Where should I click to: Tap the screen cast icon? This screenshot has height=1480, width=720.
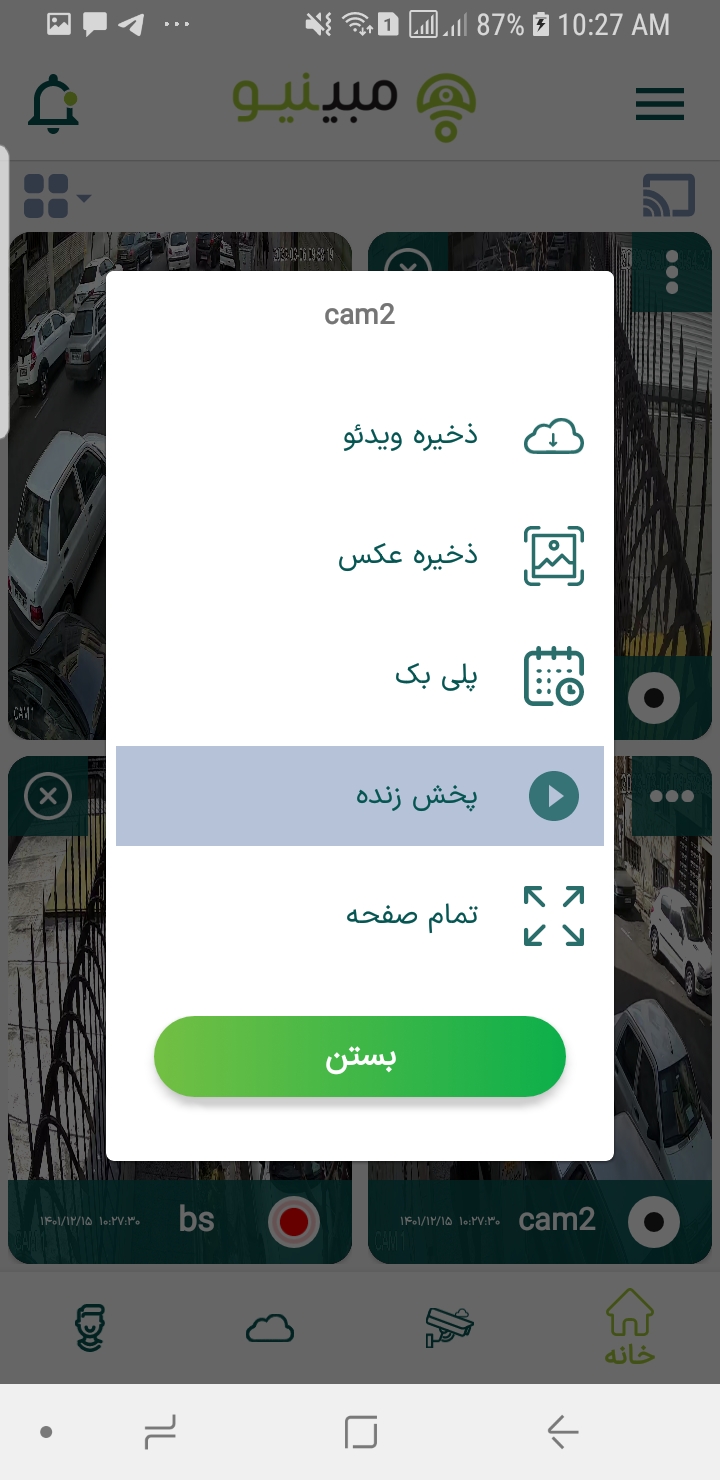point(668,195)
